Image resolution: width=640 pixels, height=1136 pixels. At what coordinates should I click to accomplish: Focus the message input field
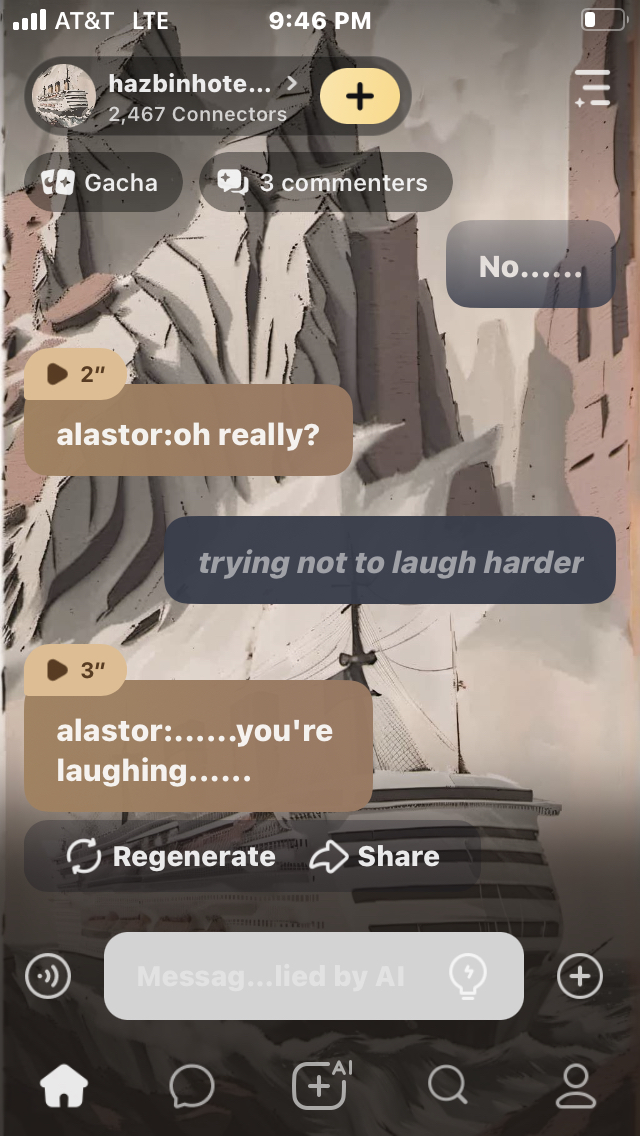click(x=280, y=976)
